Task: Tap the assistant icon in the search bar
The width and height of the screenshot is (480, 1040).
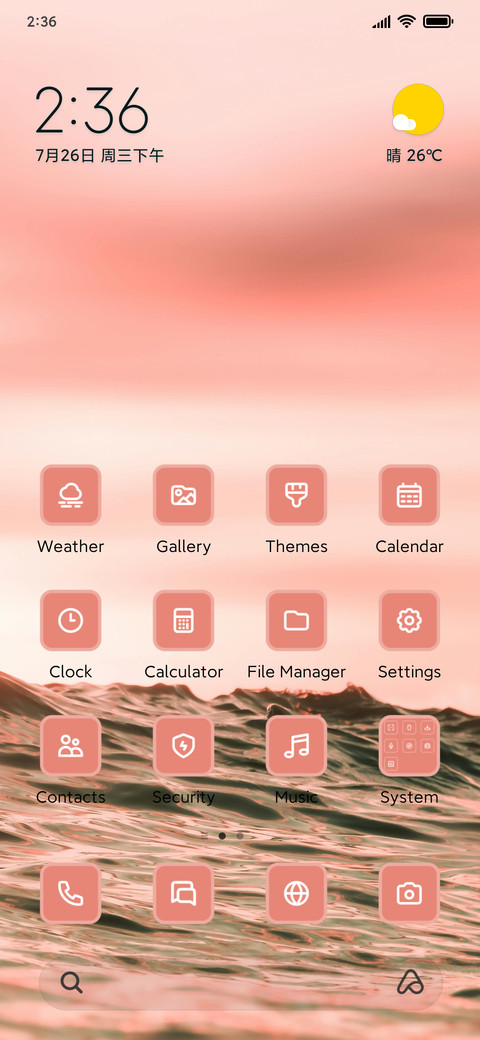Action: [410, 982]
